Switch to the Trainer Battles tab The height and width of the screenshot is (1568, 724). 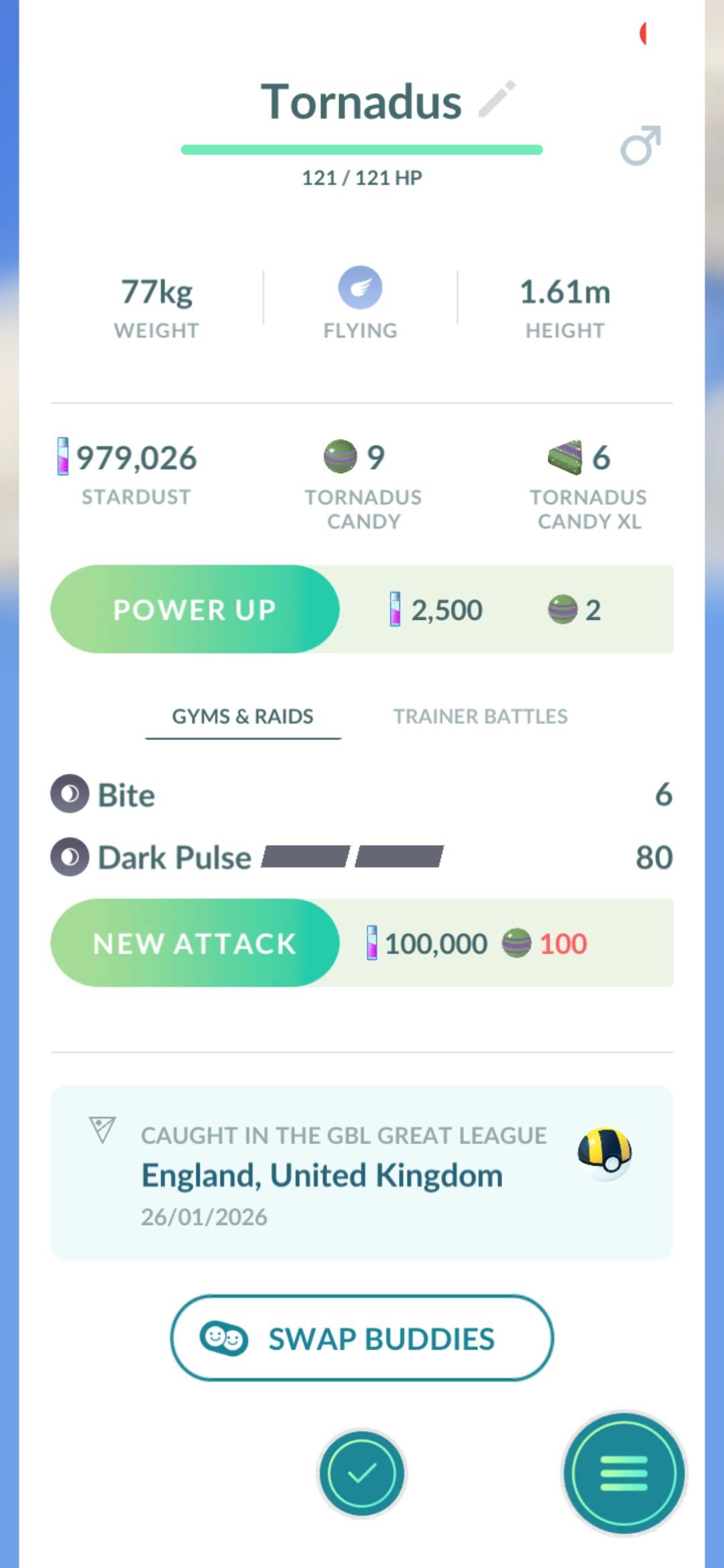click(x=480, y=716)
